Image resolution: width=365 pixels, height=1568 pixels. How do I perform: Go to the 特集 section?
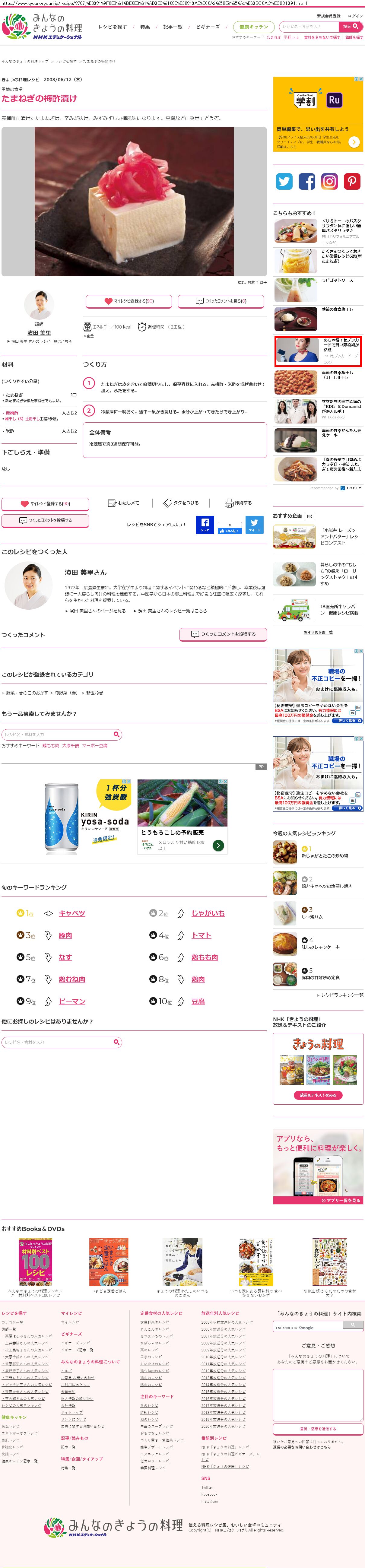(x=145, y=27)
